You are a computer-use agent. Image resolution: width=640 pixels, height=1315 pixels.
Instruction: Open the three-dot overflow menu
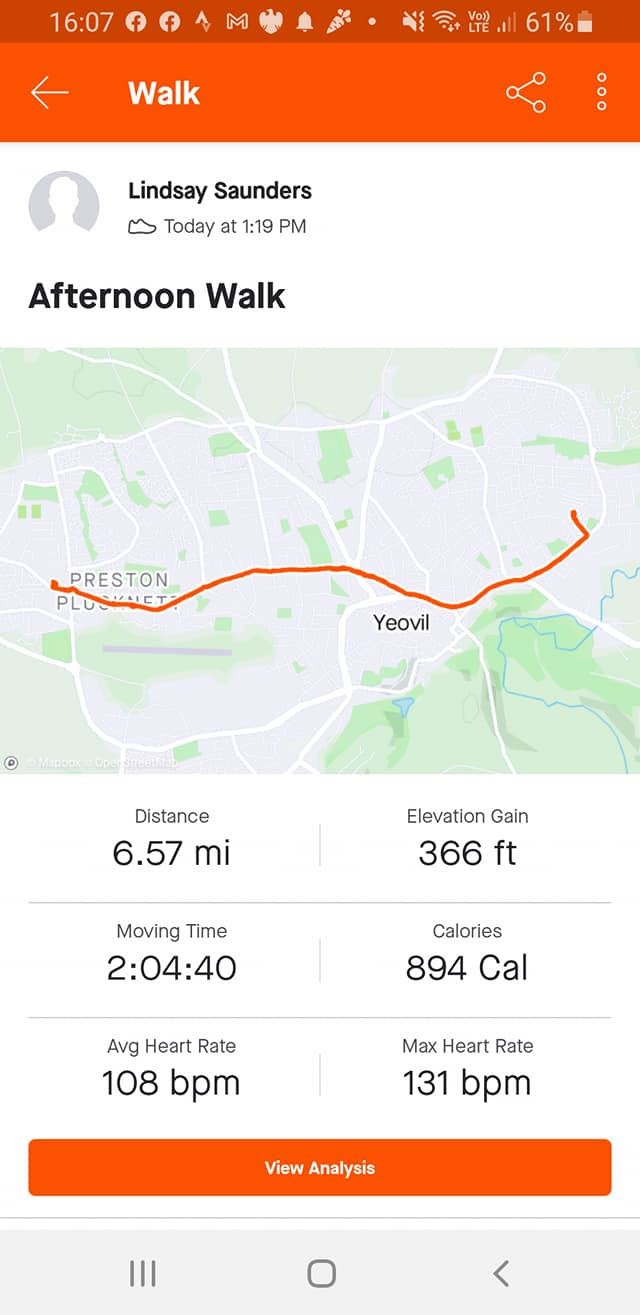(601, 92)
